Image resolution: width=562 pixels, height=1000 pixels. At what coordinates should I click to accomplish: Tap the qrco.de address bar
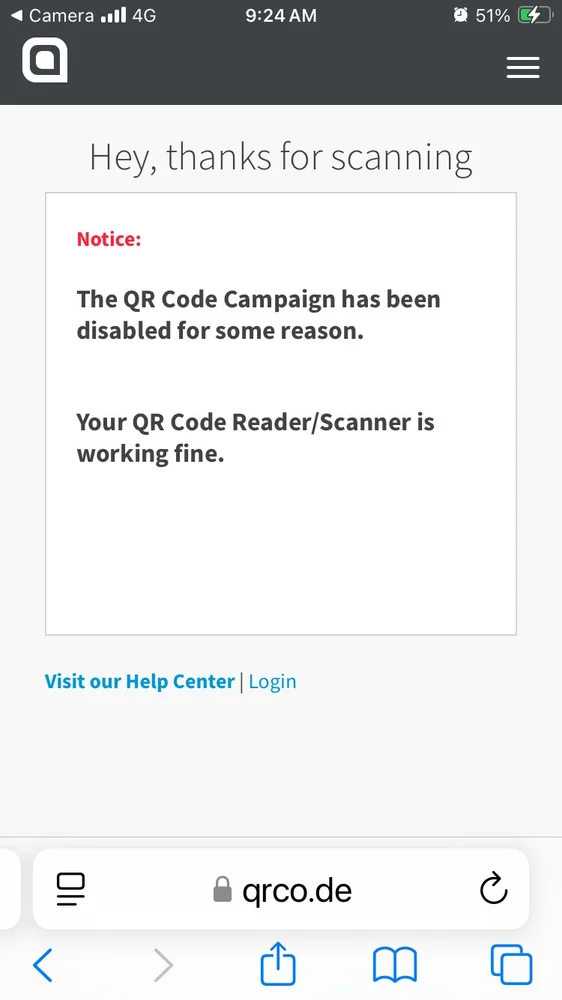click(x=281, y=889)
